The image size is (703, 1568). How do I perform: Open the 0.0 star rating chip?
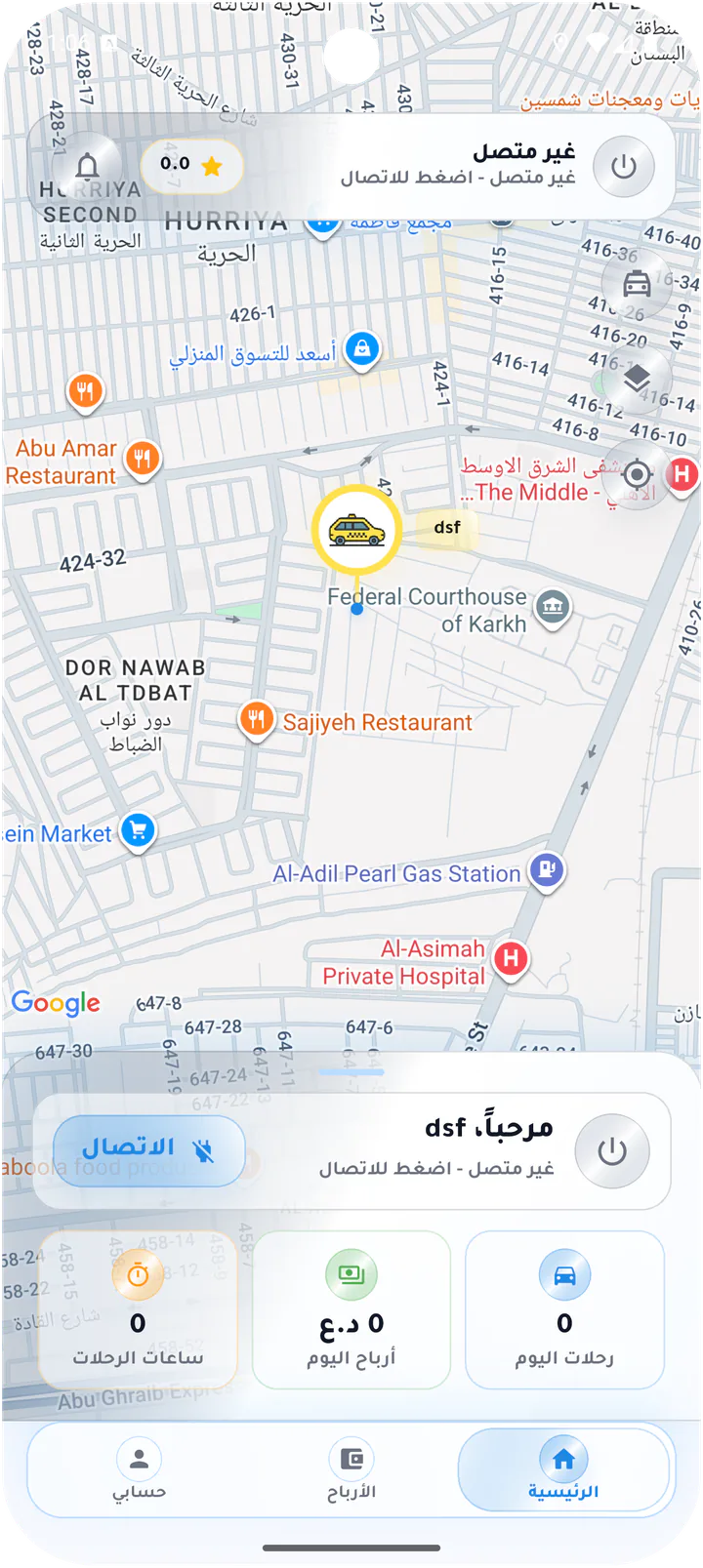(191, 165)
